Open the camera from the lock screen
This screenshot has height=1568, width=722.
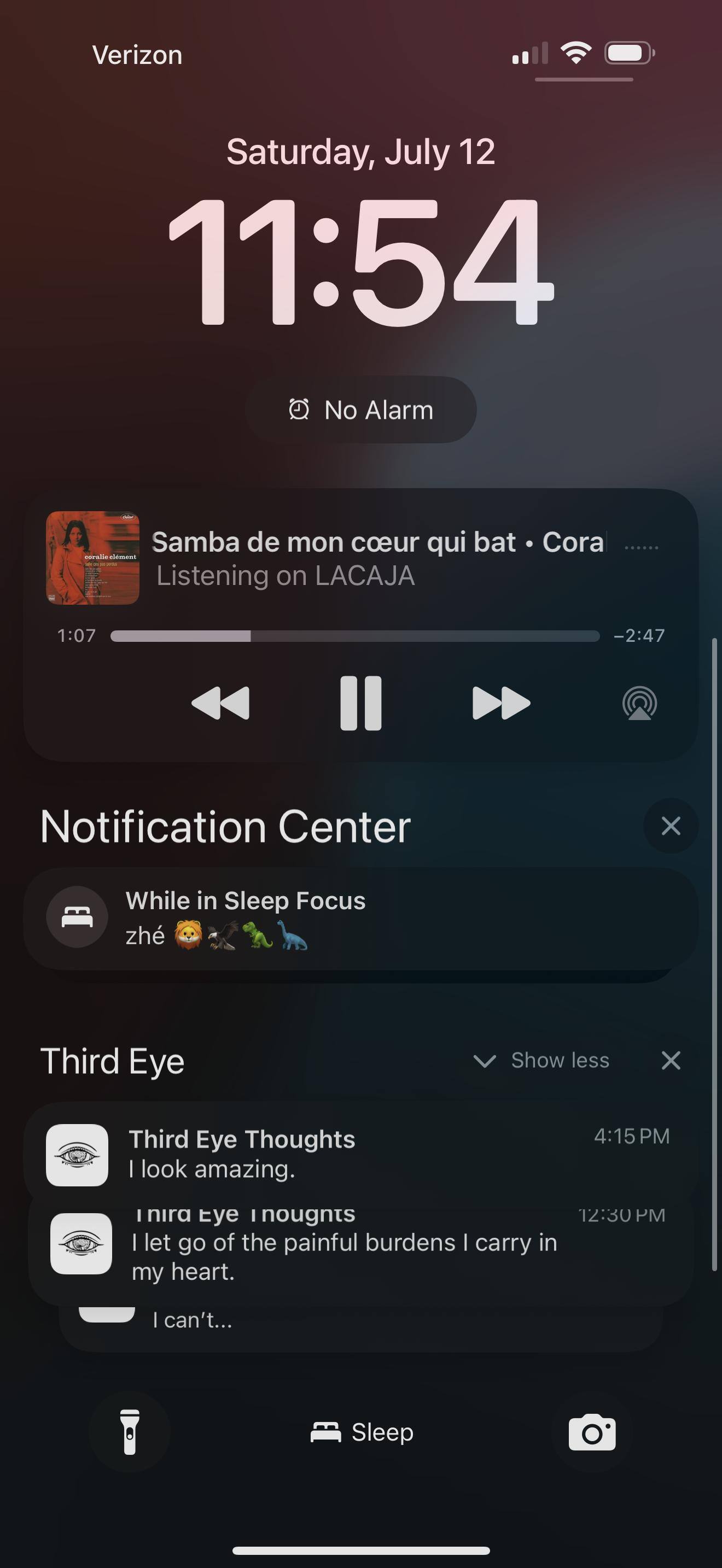592,1432
